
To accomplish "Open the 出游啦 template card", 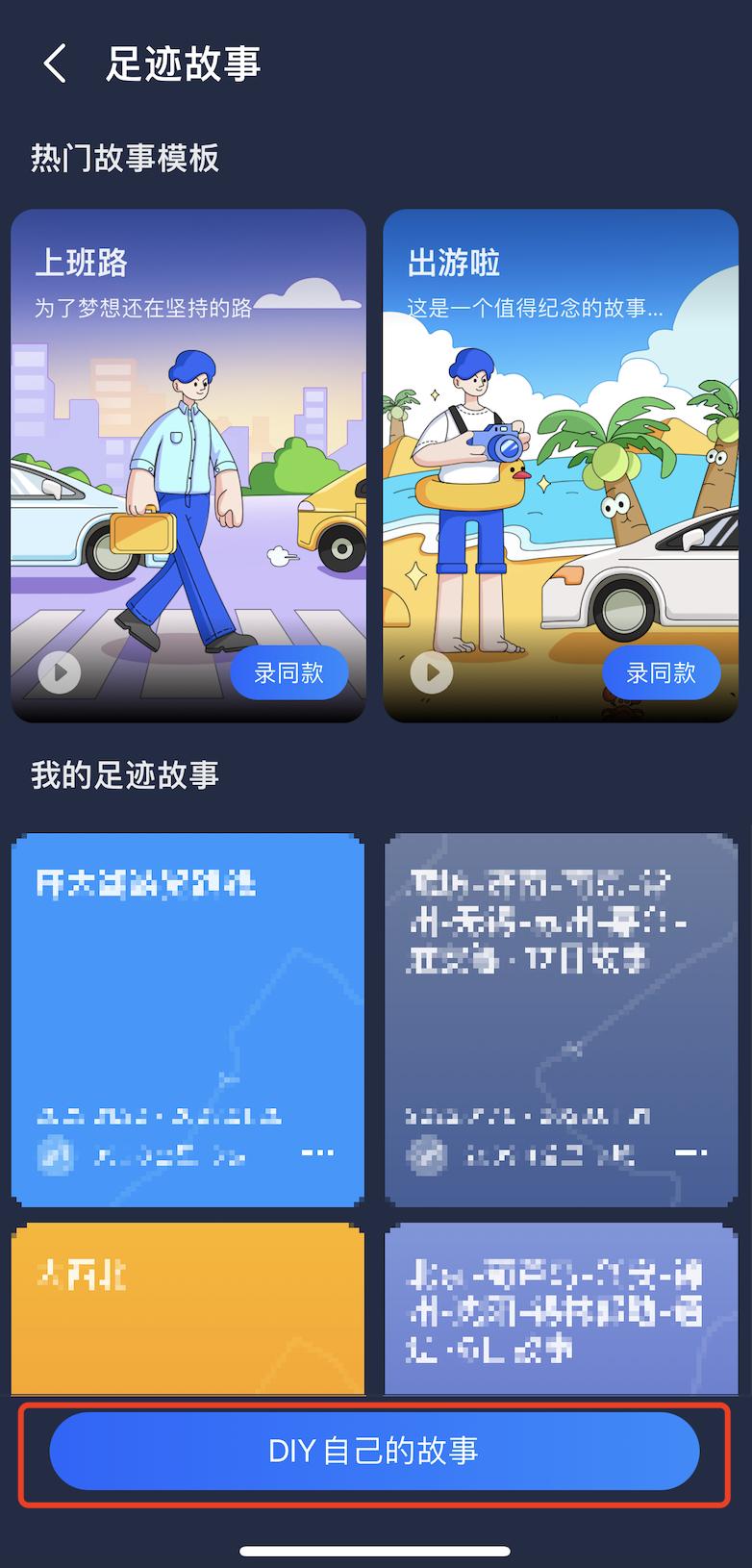I will (561, 433).
